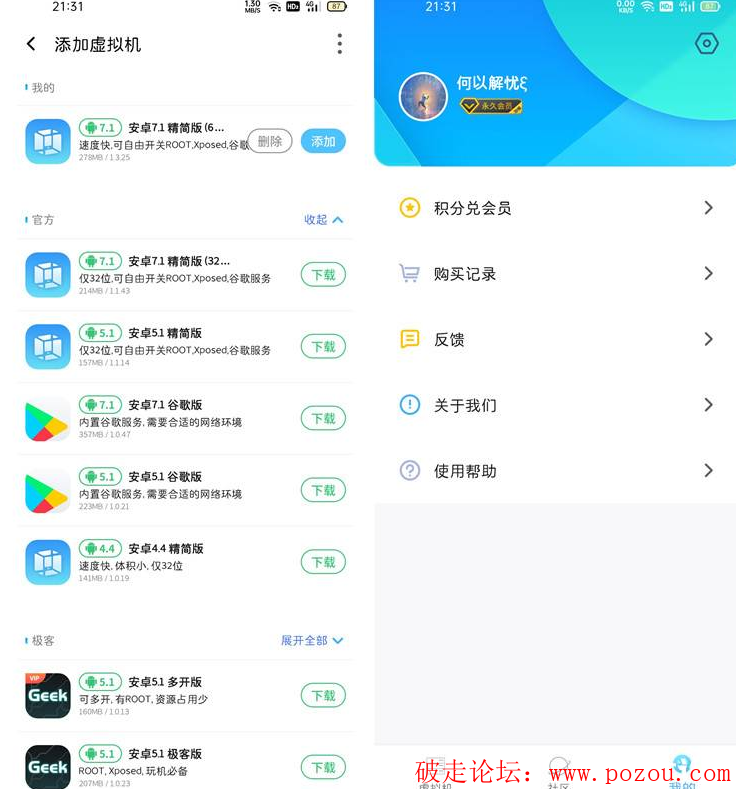The image size is (736, 789).
Task: Open 关于我们
Action: pos(555,405)
